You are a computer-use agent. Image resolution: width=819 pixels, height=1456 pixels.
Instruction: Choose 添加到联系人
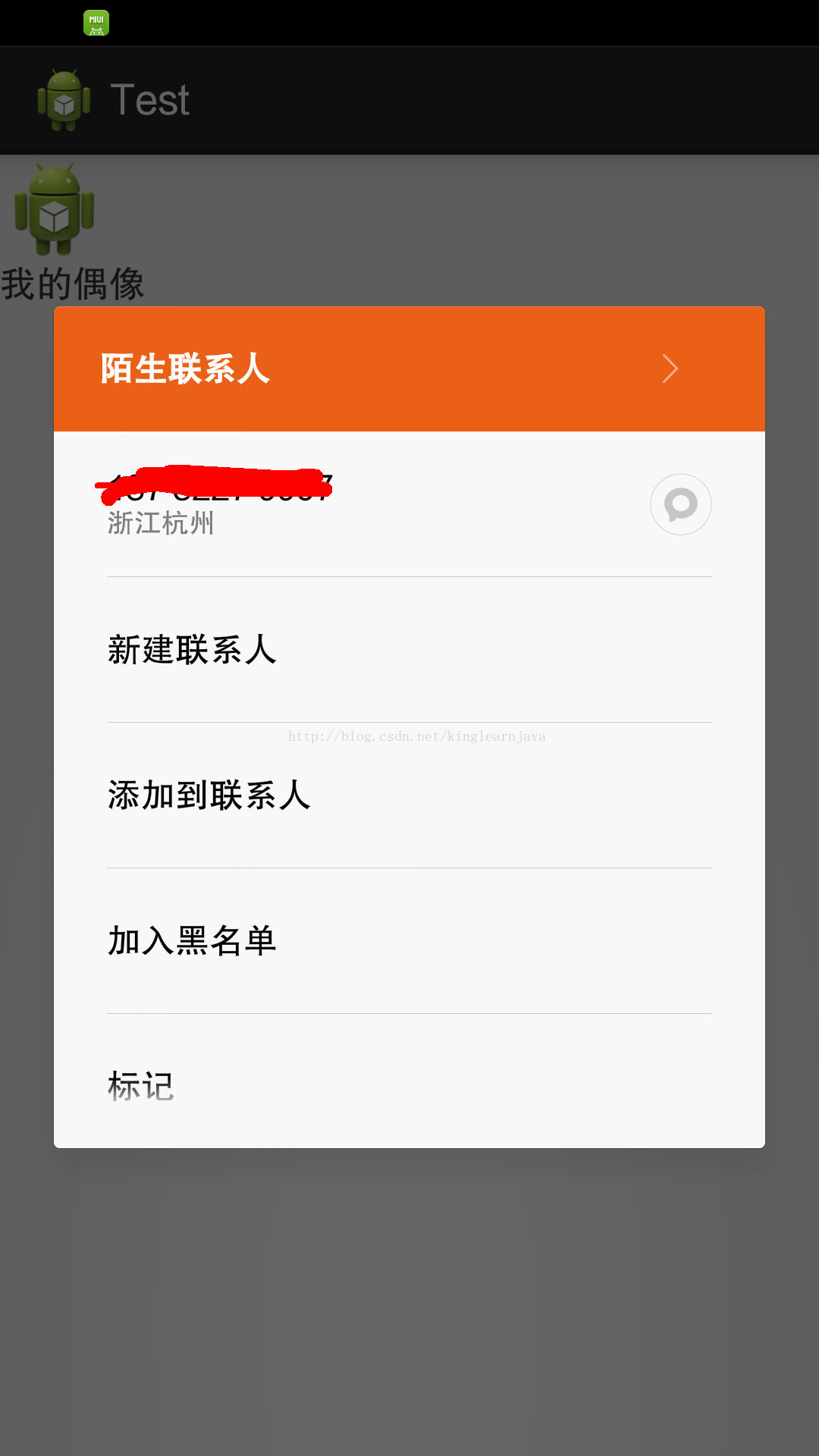click(x=409, y=795)
